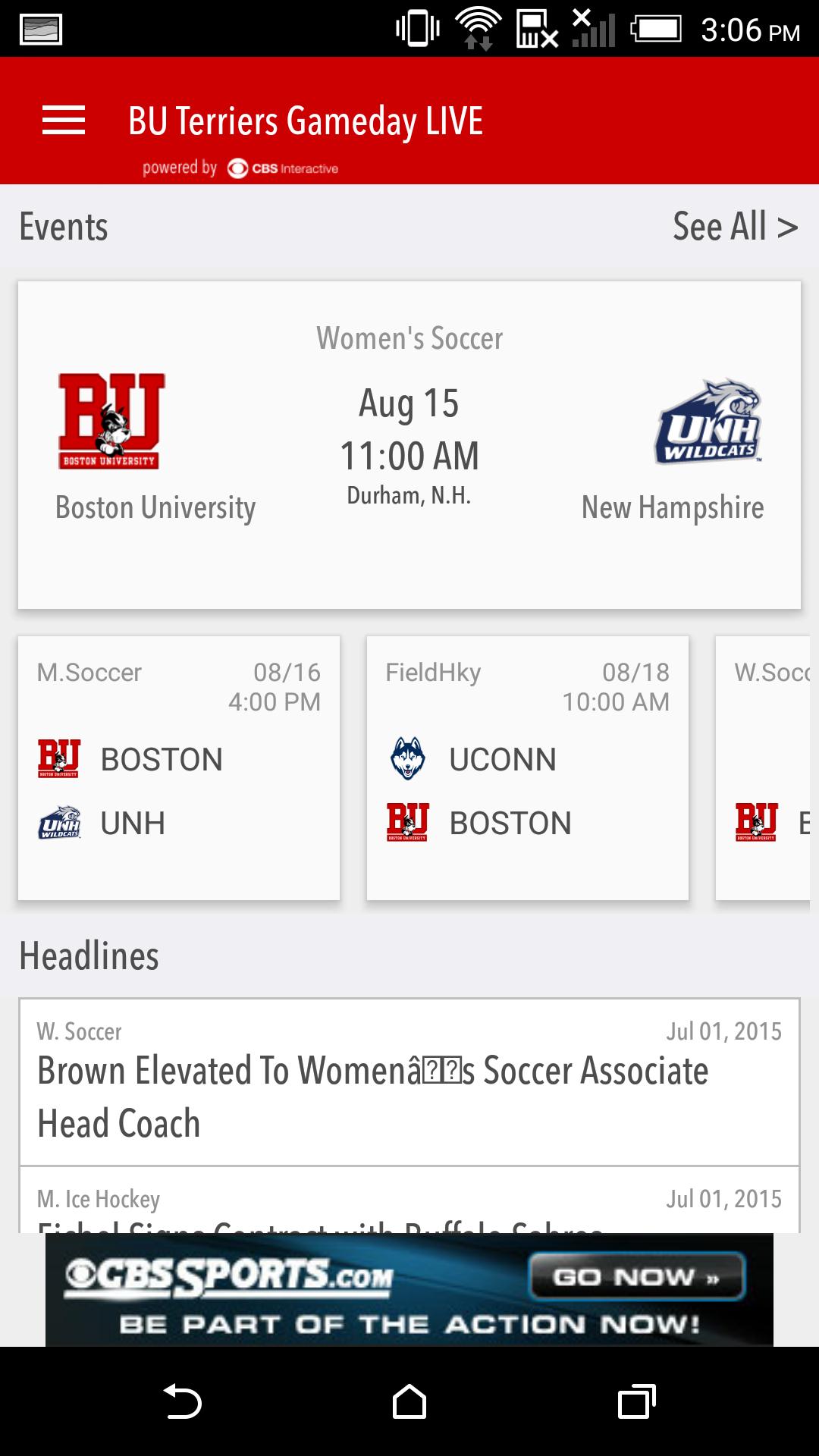Select the UConn Huskies logo in the FieldHky card
The image size is (819, 1456).
[x=408, y=758]
